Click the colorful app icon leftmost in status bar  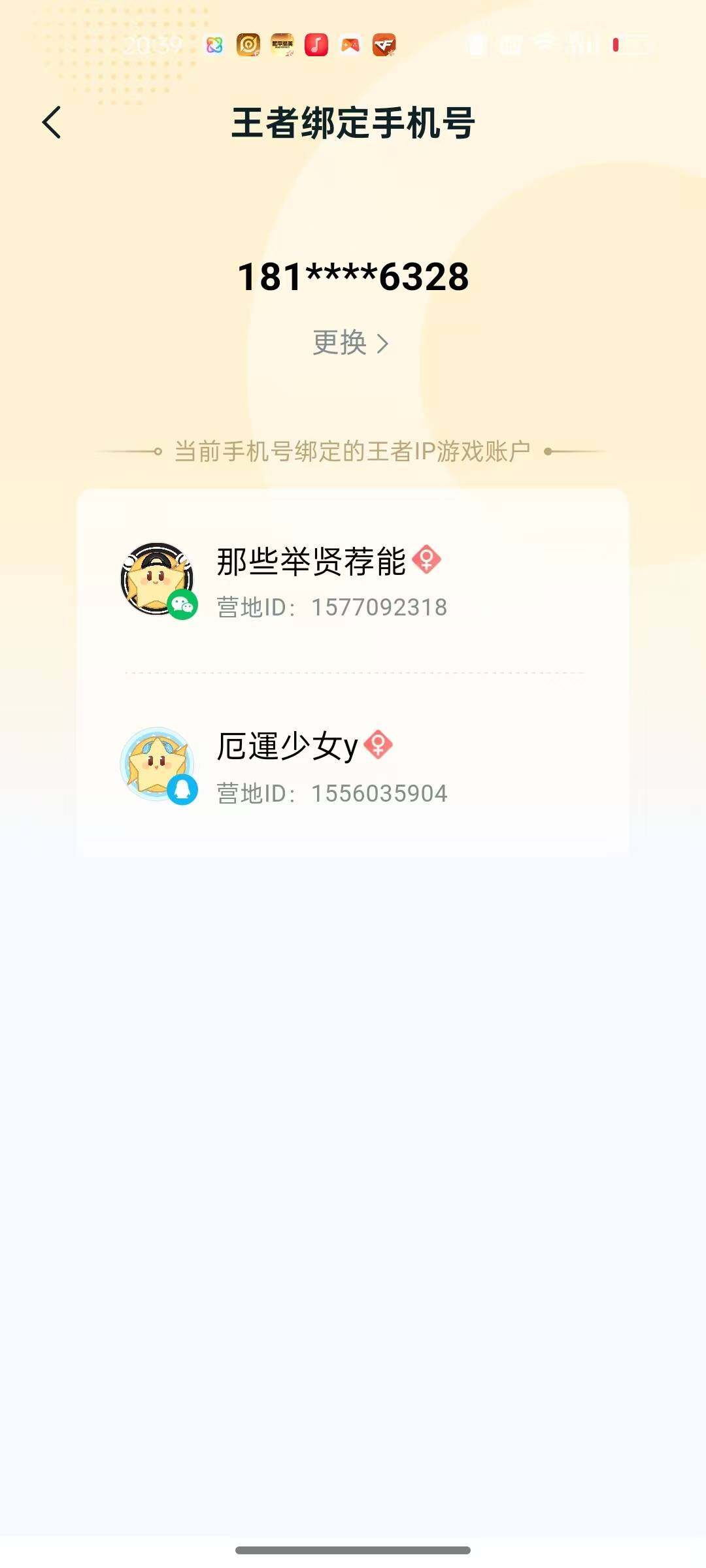pyautogui.click(x=214, y=43)
